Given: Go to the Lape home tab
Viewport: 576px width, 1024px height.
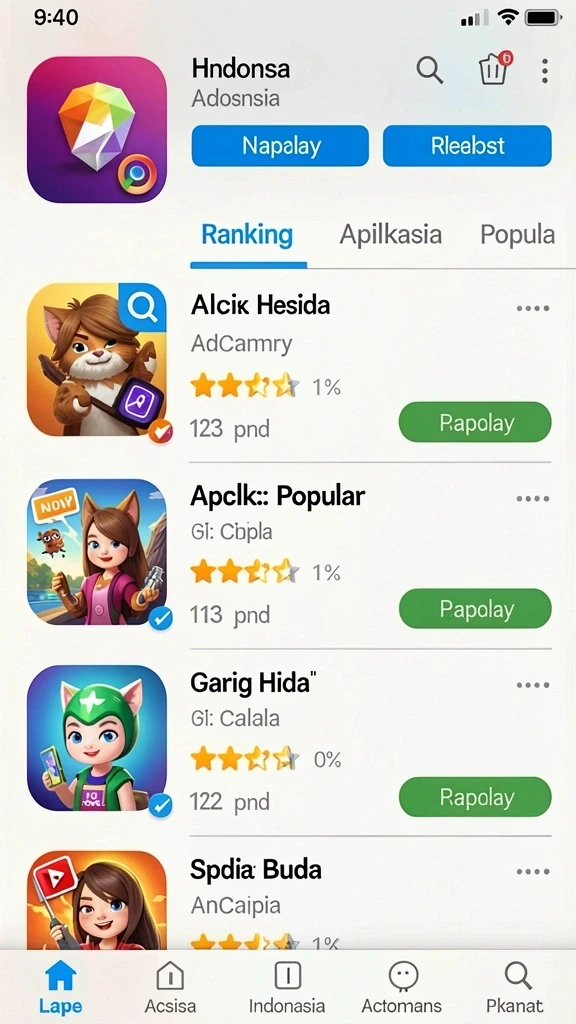Looking at the screenshot, I should pos(61,987).
